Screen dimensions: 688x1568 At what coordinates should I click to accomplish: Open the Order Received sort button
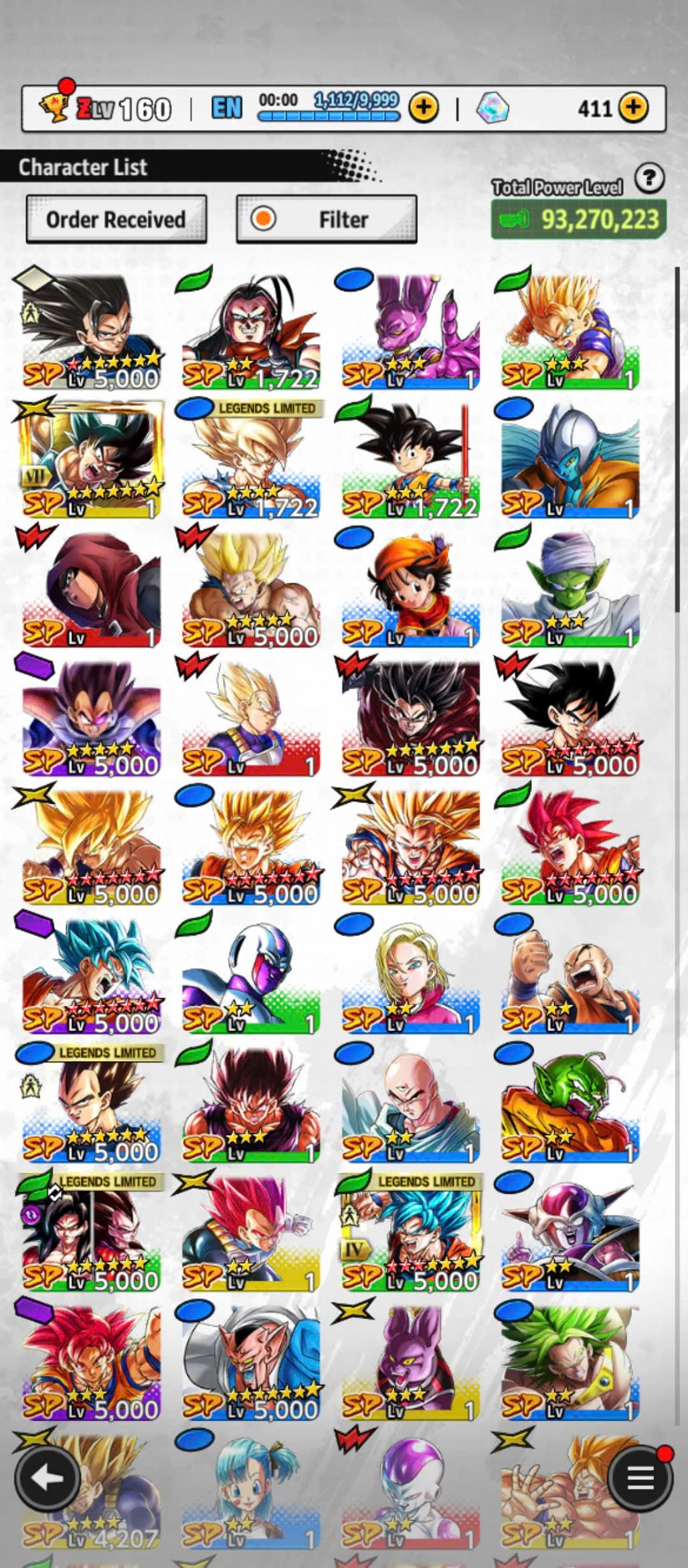click(x=116, y=220)
